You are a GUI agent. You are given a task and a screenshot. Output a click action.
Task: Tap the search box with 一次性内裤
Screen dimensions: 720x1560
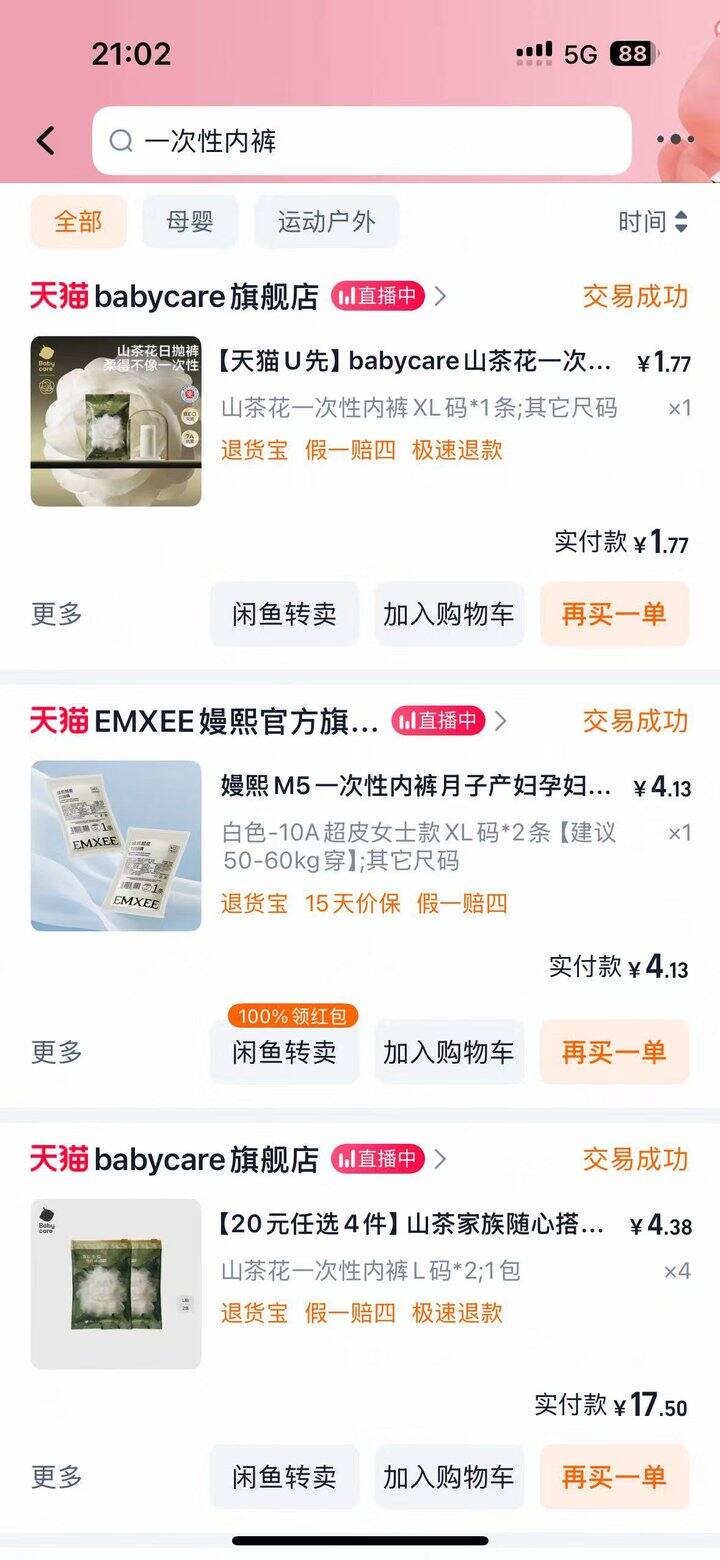click(362, 141)
